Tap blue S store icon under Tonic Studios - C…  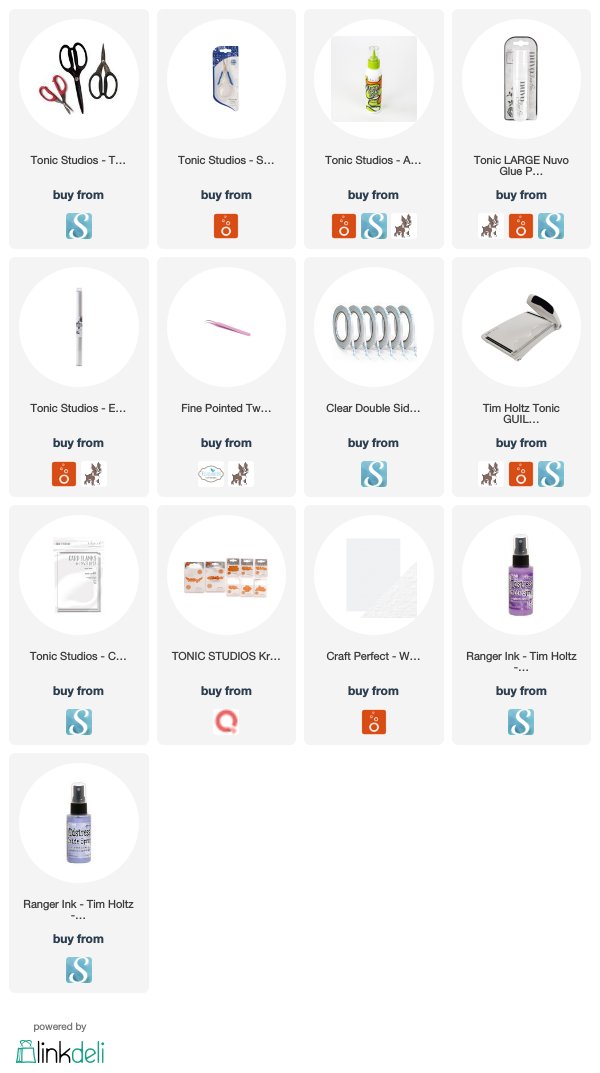click(x=79, y=722)
